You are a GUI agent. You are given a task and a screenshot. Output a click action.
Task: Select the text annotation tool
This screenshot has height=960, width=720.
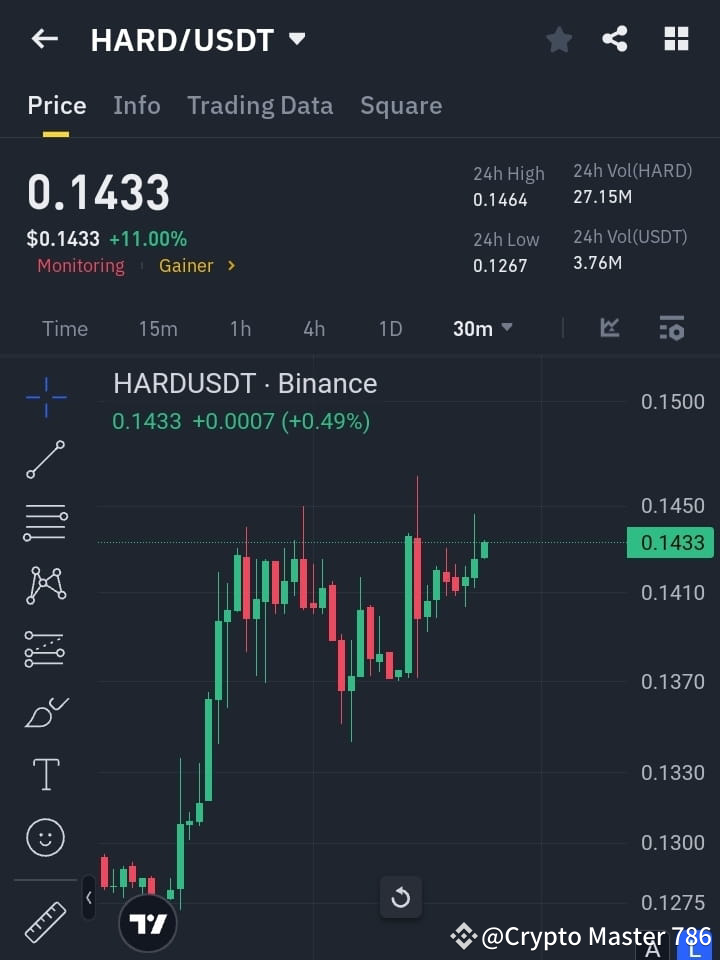click(45, 774)
